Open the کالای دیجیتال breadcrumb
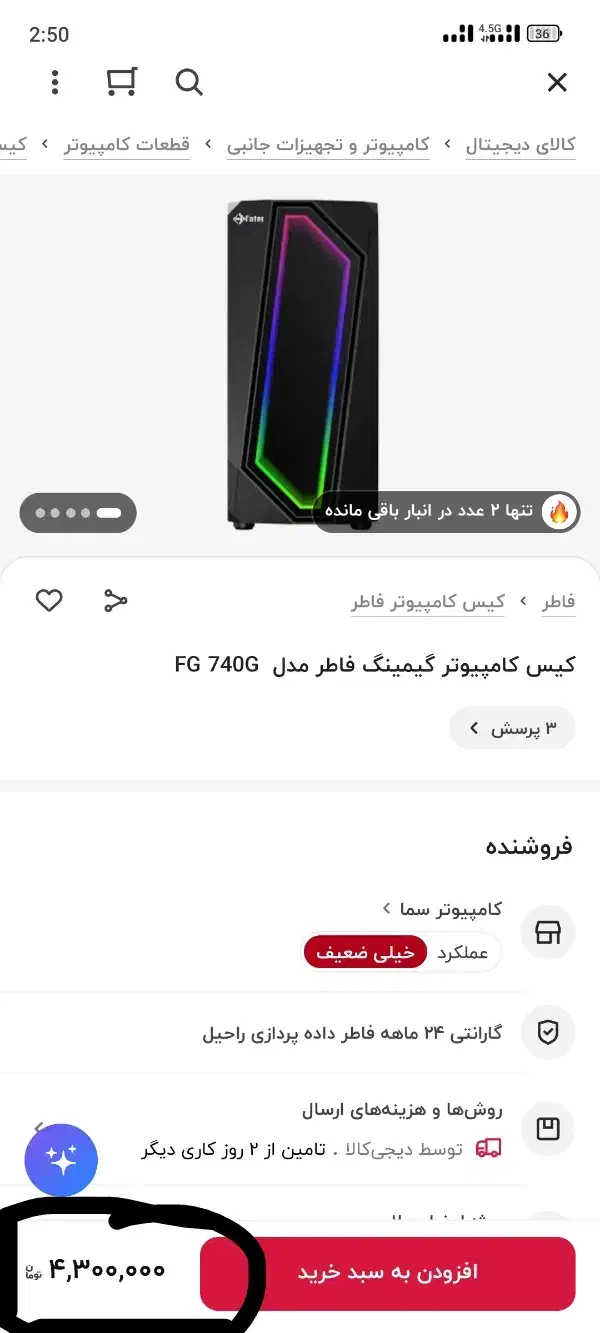This screenshot has height=1333, width=600. (520, 145)
